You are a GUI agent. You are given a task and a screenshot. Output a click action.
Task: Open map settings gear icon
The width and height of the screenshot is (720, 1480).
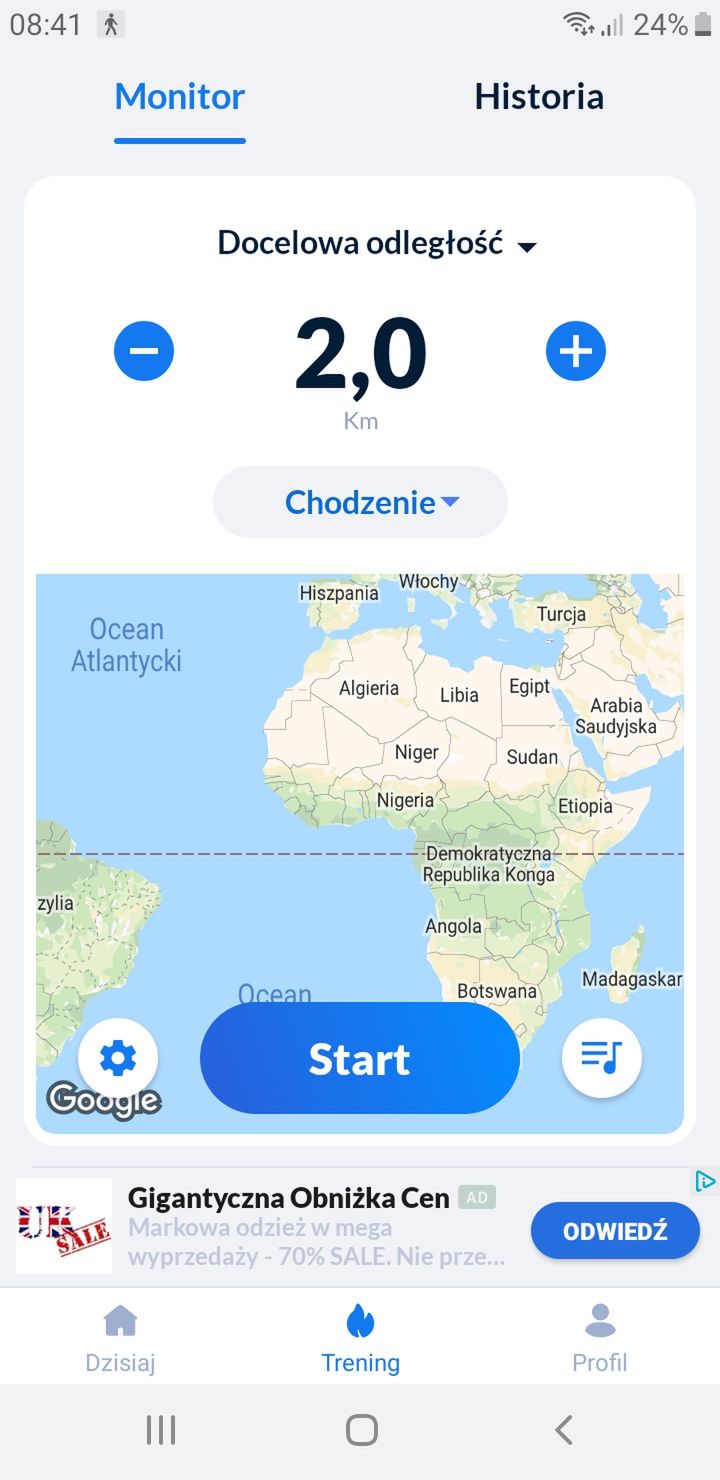(118, 1057)
